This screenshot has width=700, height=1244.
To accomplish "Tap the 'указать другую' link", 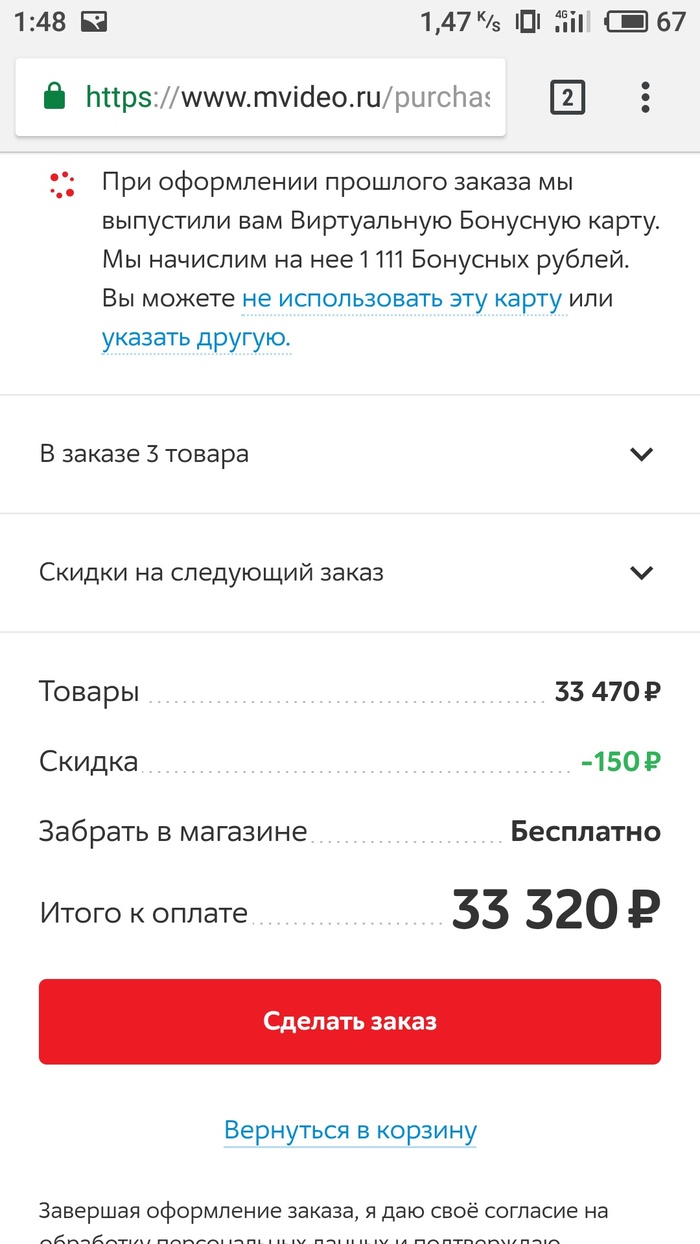I will (196, 338).
